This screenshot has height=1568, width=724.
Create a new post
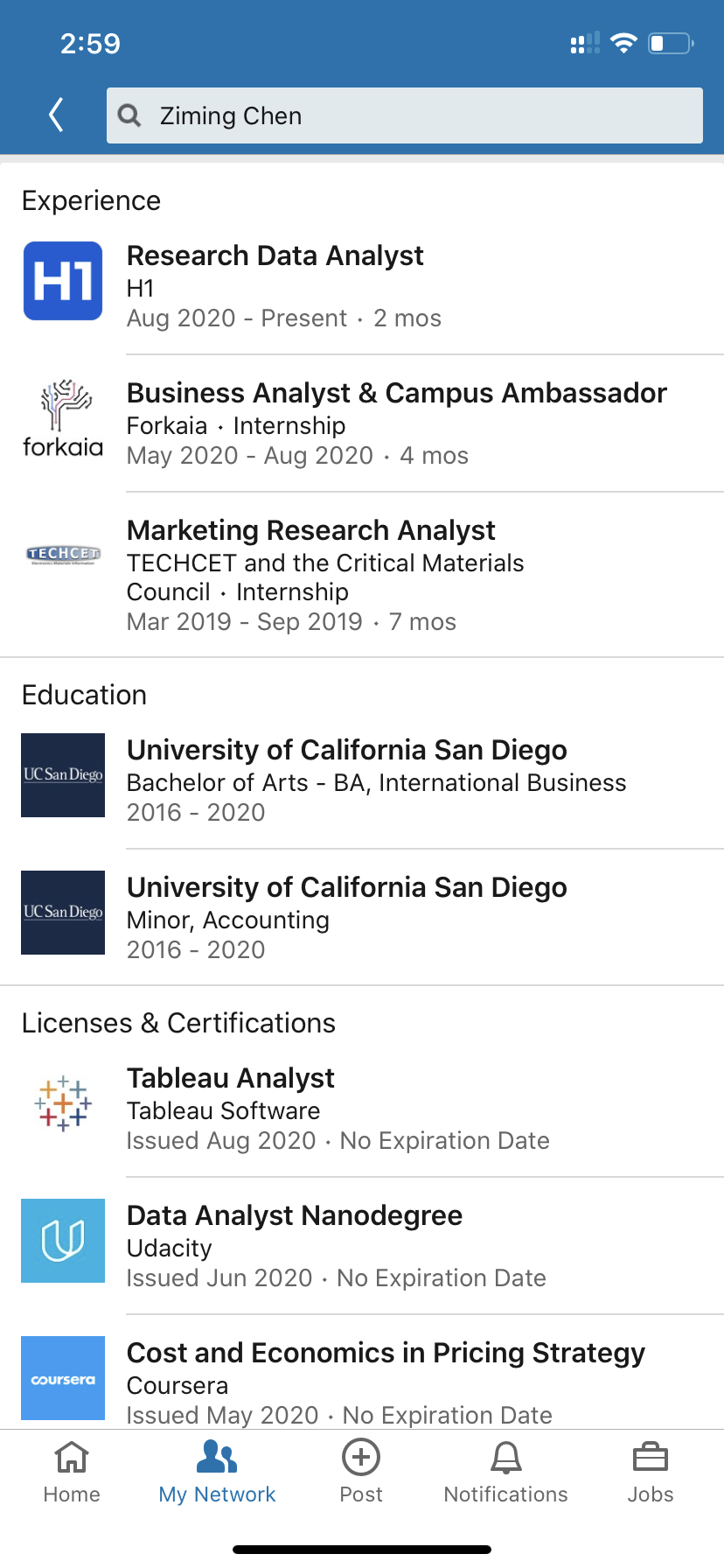361,1472
